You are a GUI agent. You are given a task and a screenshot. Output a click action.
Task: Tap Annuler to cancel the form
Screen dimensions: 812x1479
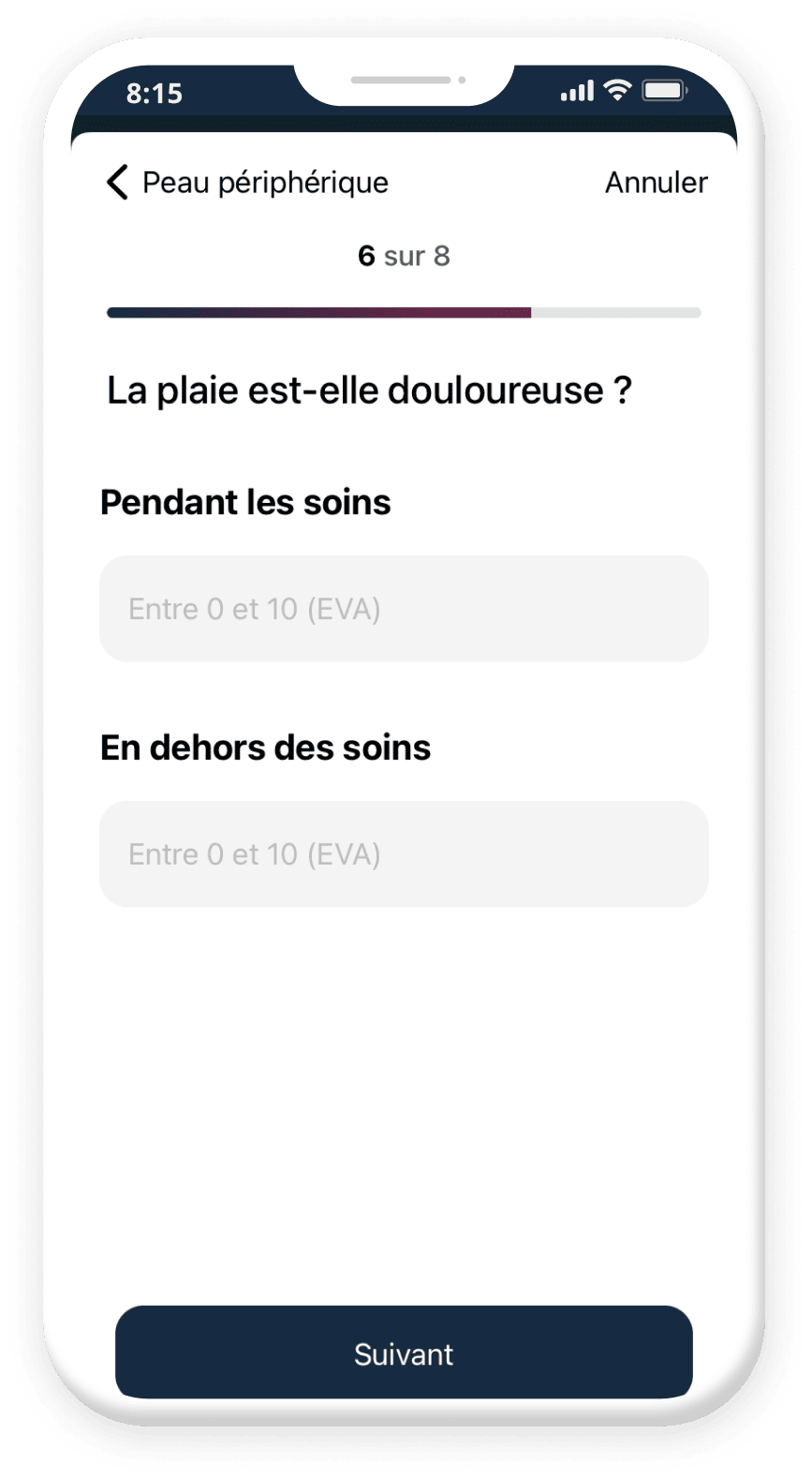pyautogui.click(x=656, y=183)
